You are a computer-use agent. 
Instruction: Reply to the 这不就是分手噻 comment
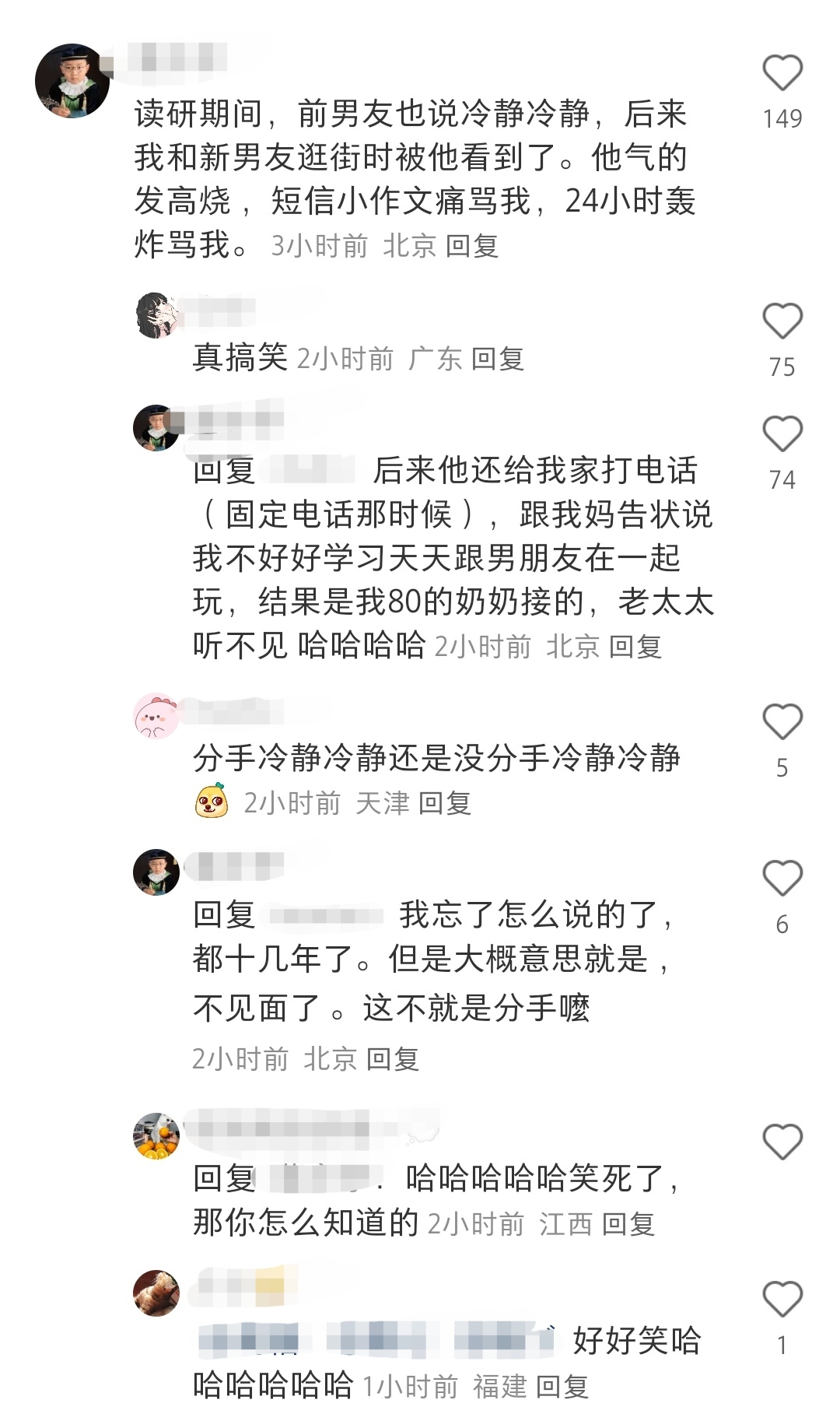pyautogui.click(x=393, y=1059)
